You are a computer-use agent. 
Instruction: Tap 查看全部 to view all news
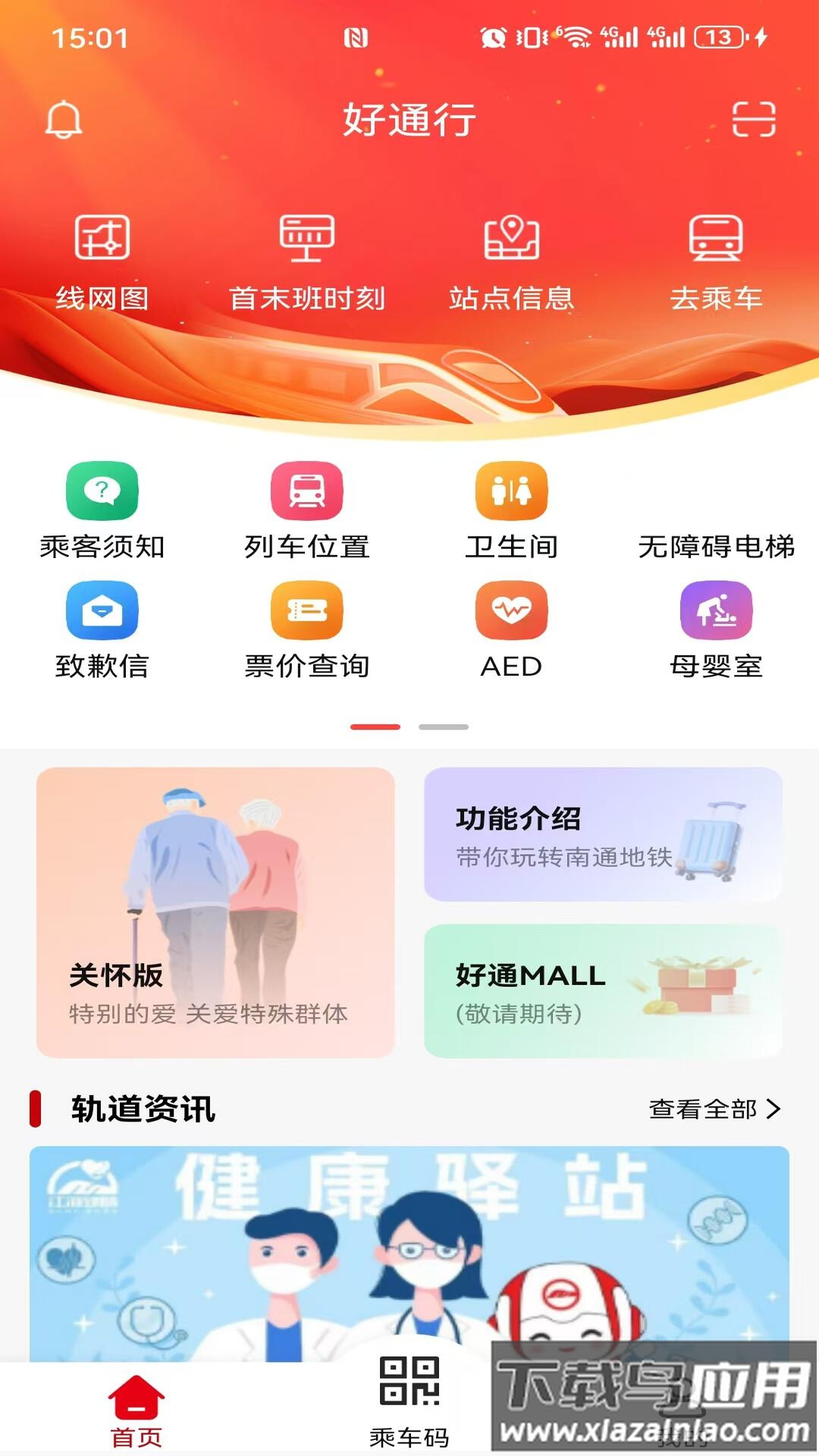tap(714, 1109)
